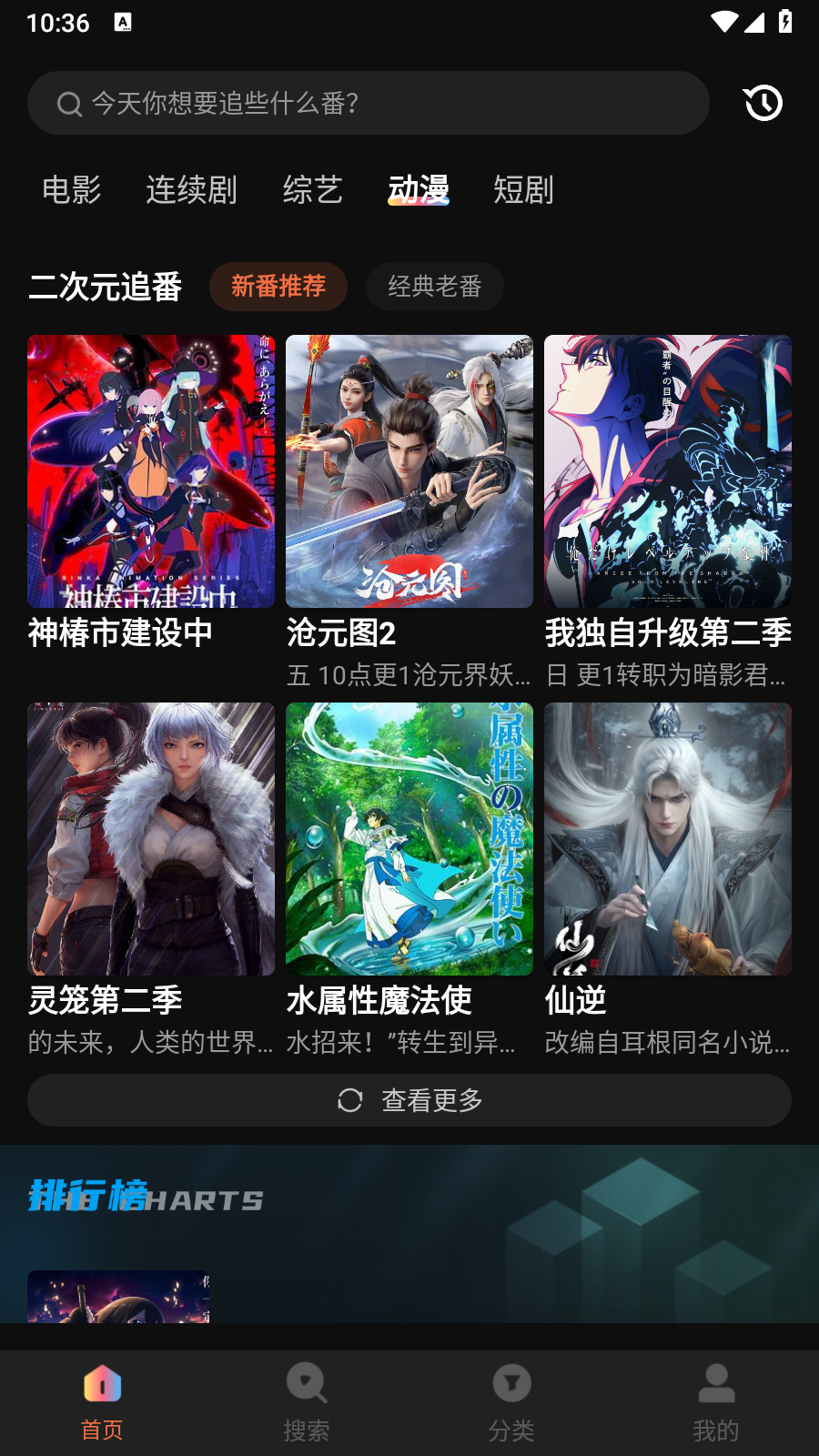Tap 查看更多 to load more
Viewport: 819px width, 1456px height.
pyautogui.click(x=409, y=1100)
